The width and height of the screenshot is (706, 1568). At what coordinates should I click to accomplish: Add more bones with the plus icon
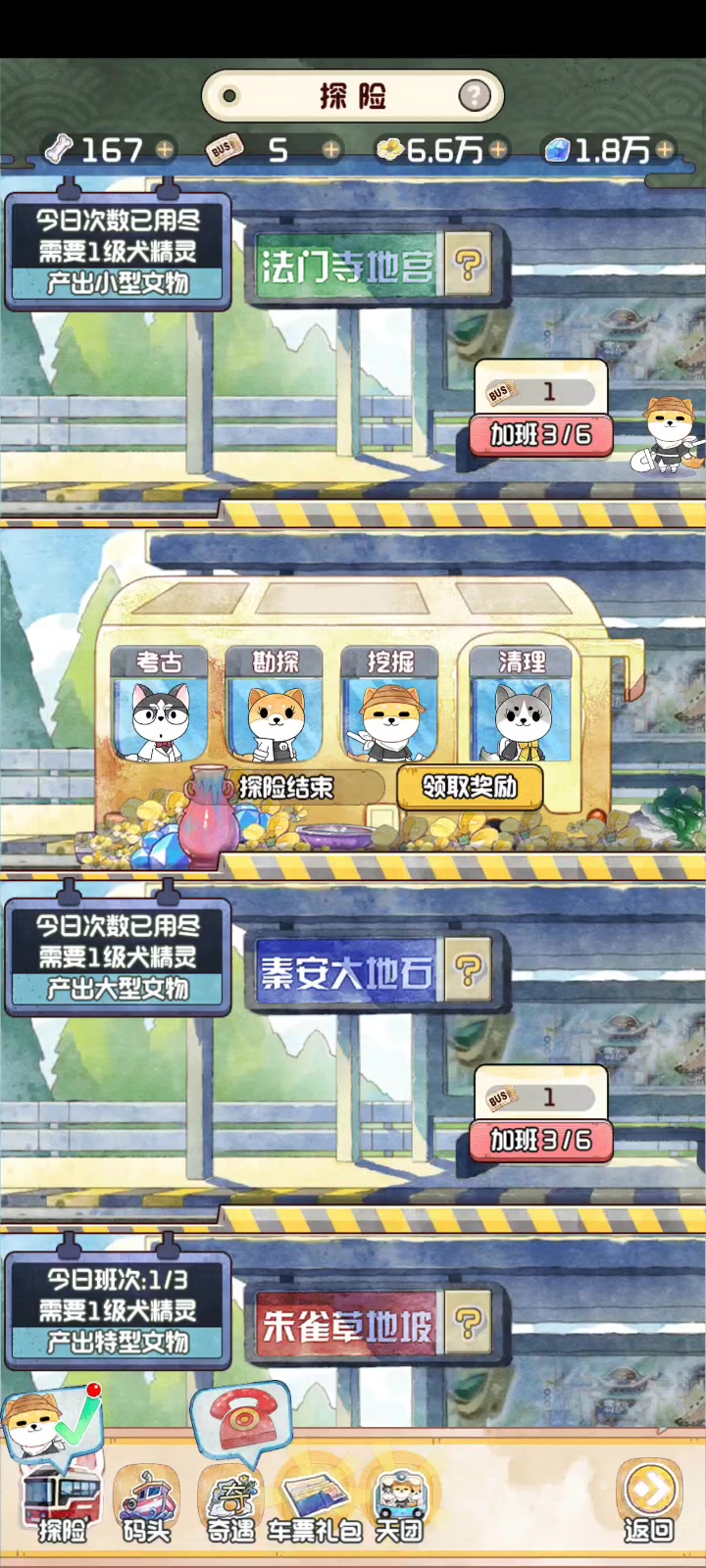coord(165,150)
